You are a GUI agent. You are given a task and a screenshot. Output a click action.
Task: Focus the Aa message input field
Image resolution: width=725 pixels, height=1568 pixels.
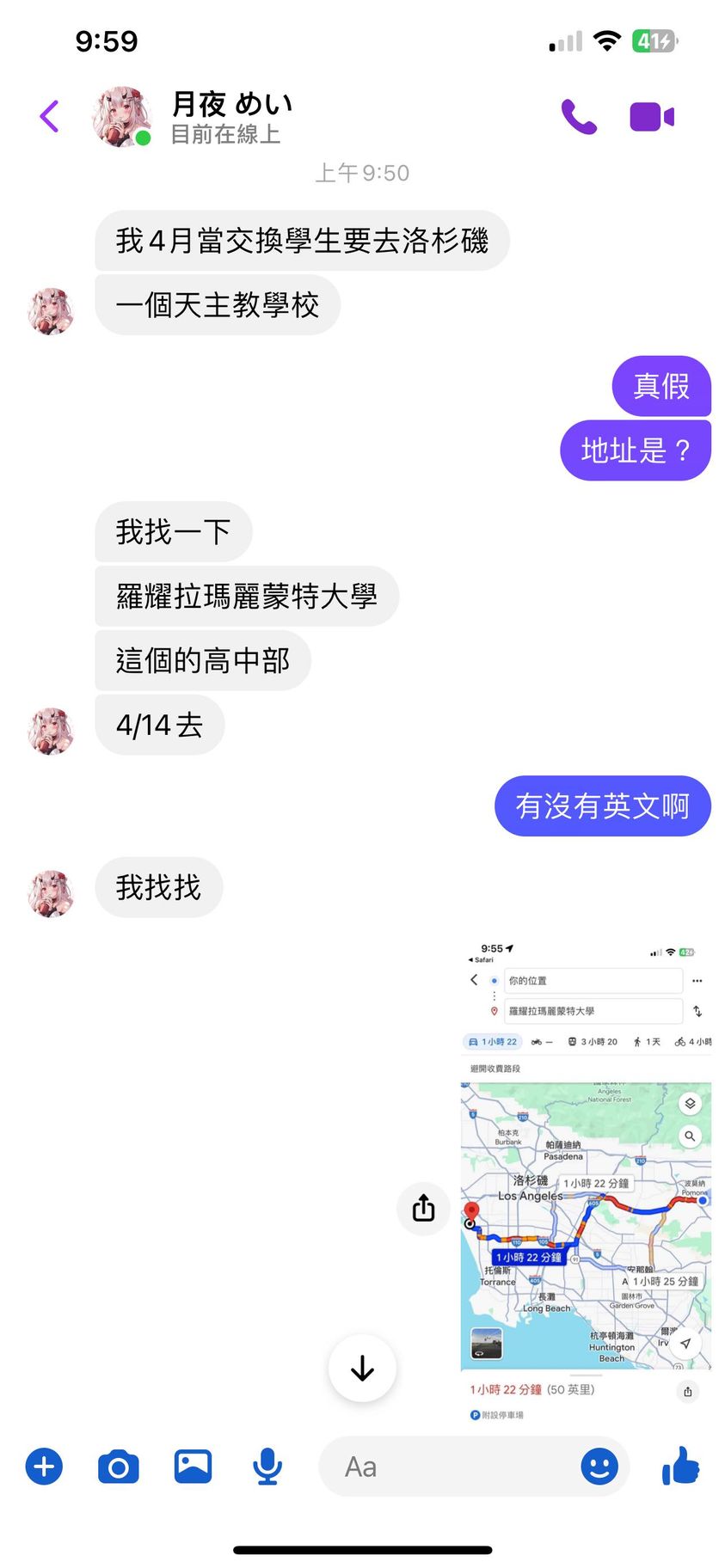(x=447, y=1467)
